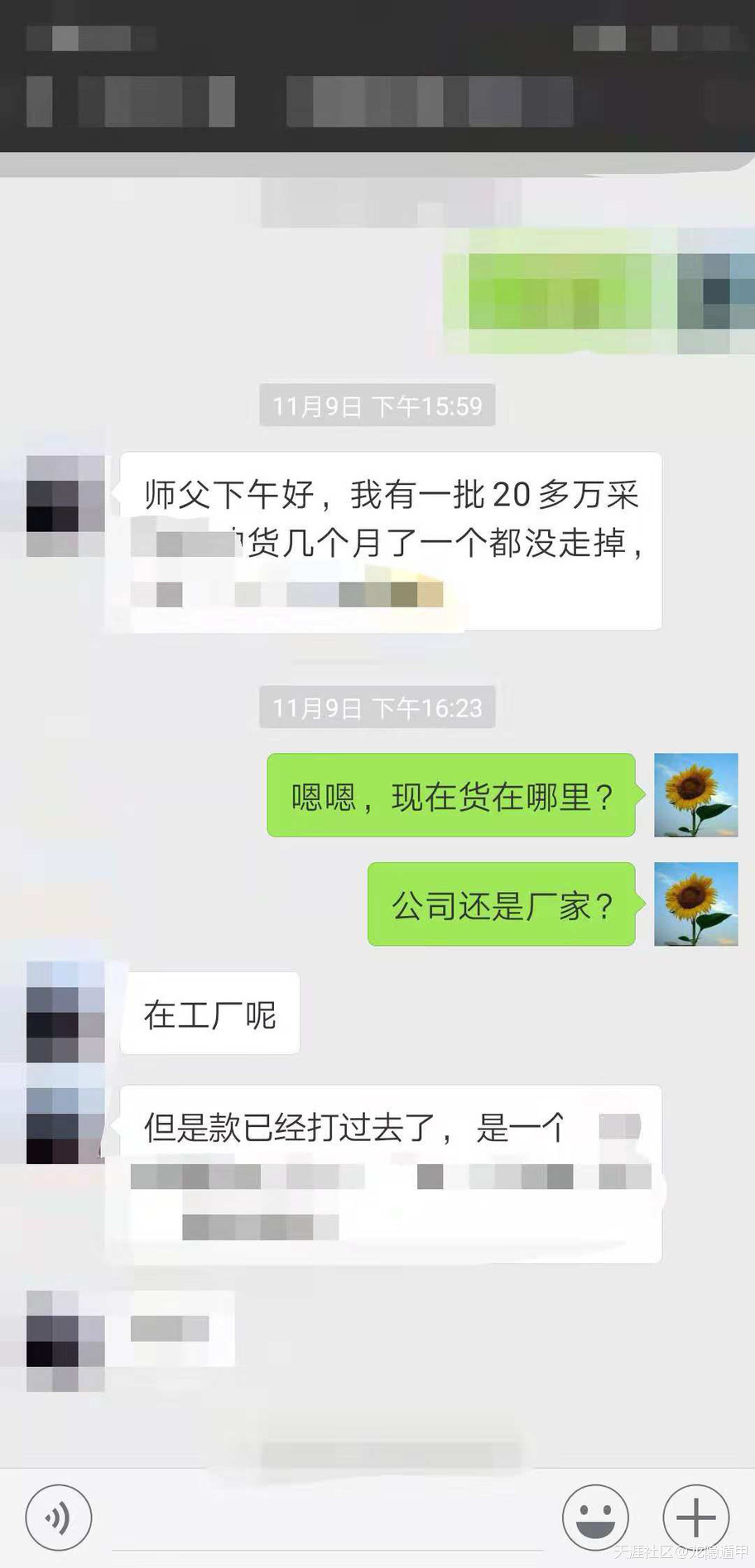Open the plus attachment menu
Image resolution: width=755 pixels, height=1568 pixels.
pos(695,1518)
